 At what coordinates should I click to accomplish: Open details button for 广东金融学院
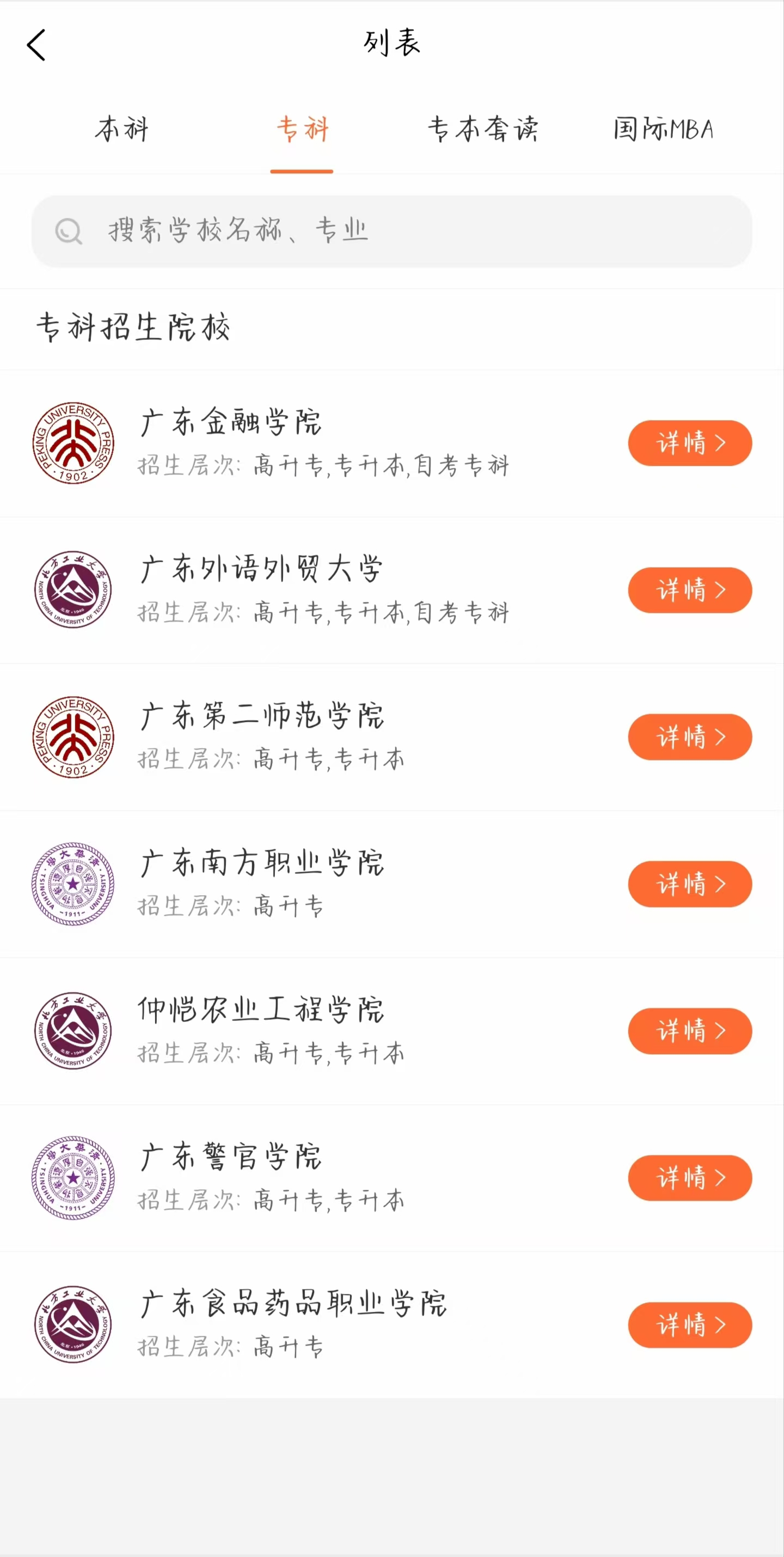coord(690,443)
